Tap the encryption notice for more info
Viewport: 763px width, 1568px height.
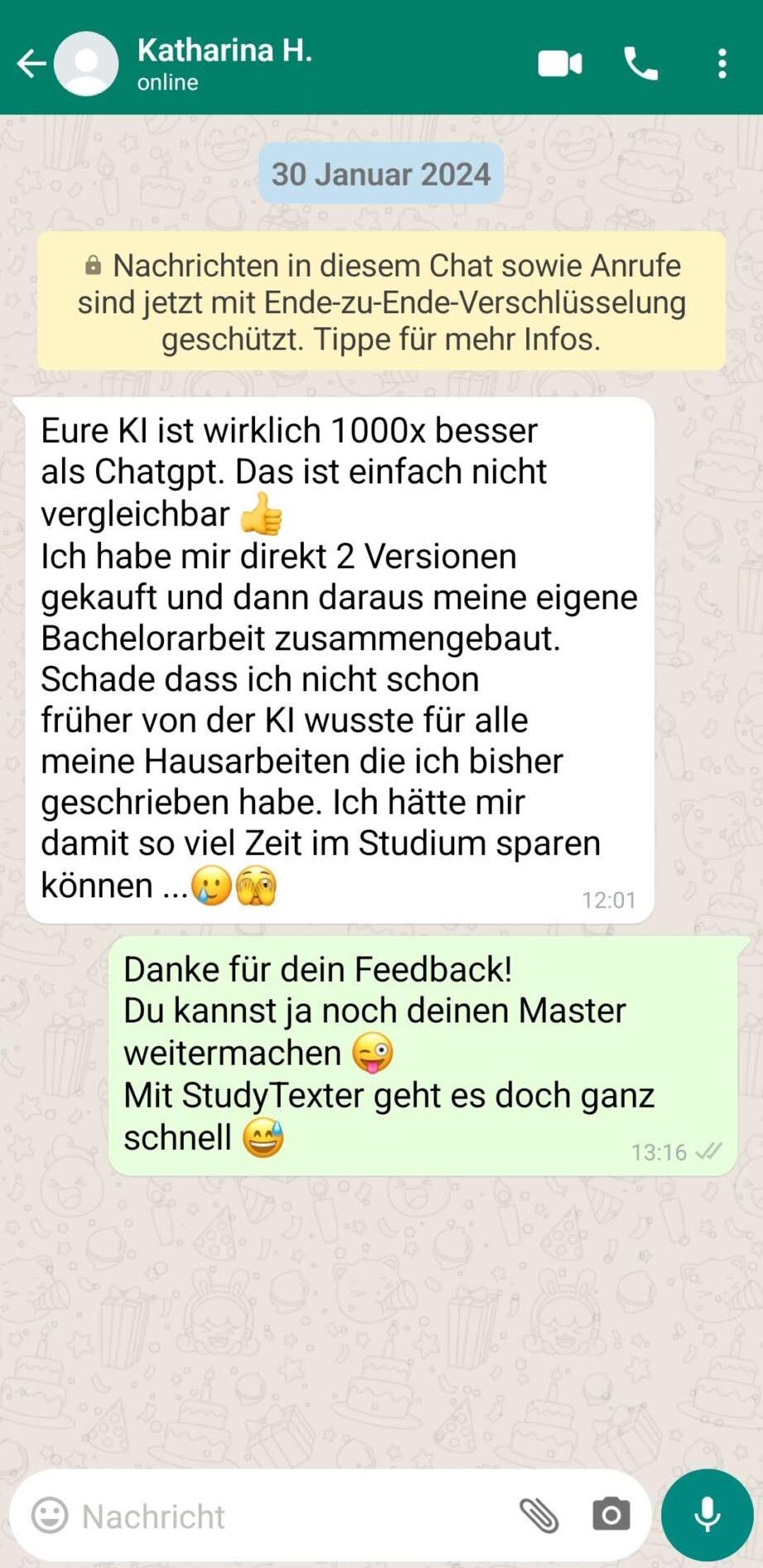381,302
